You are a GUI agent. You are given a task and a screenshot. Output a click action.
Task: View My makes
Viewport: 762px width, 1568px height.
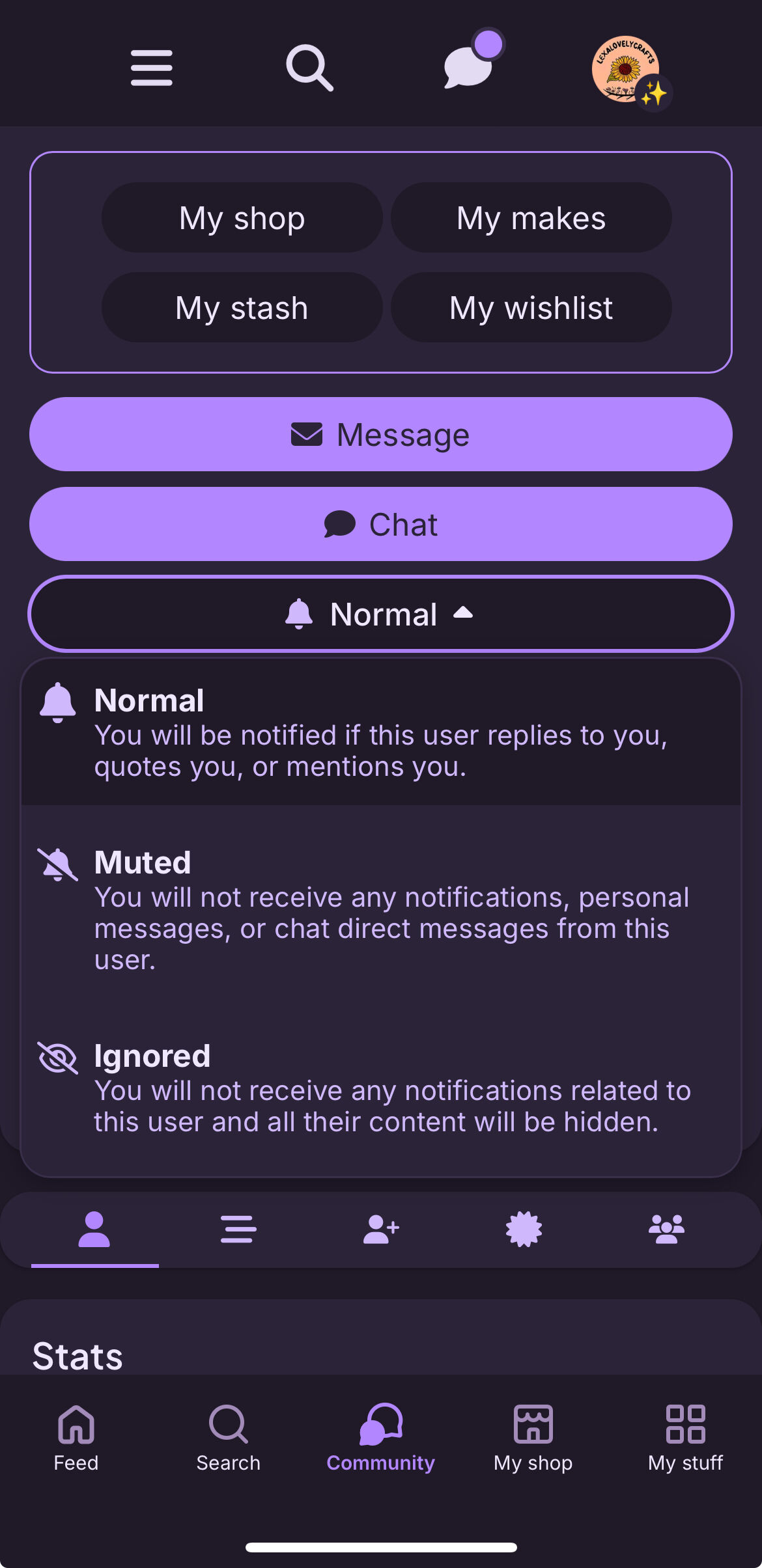point(531,217)
